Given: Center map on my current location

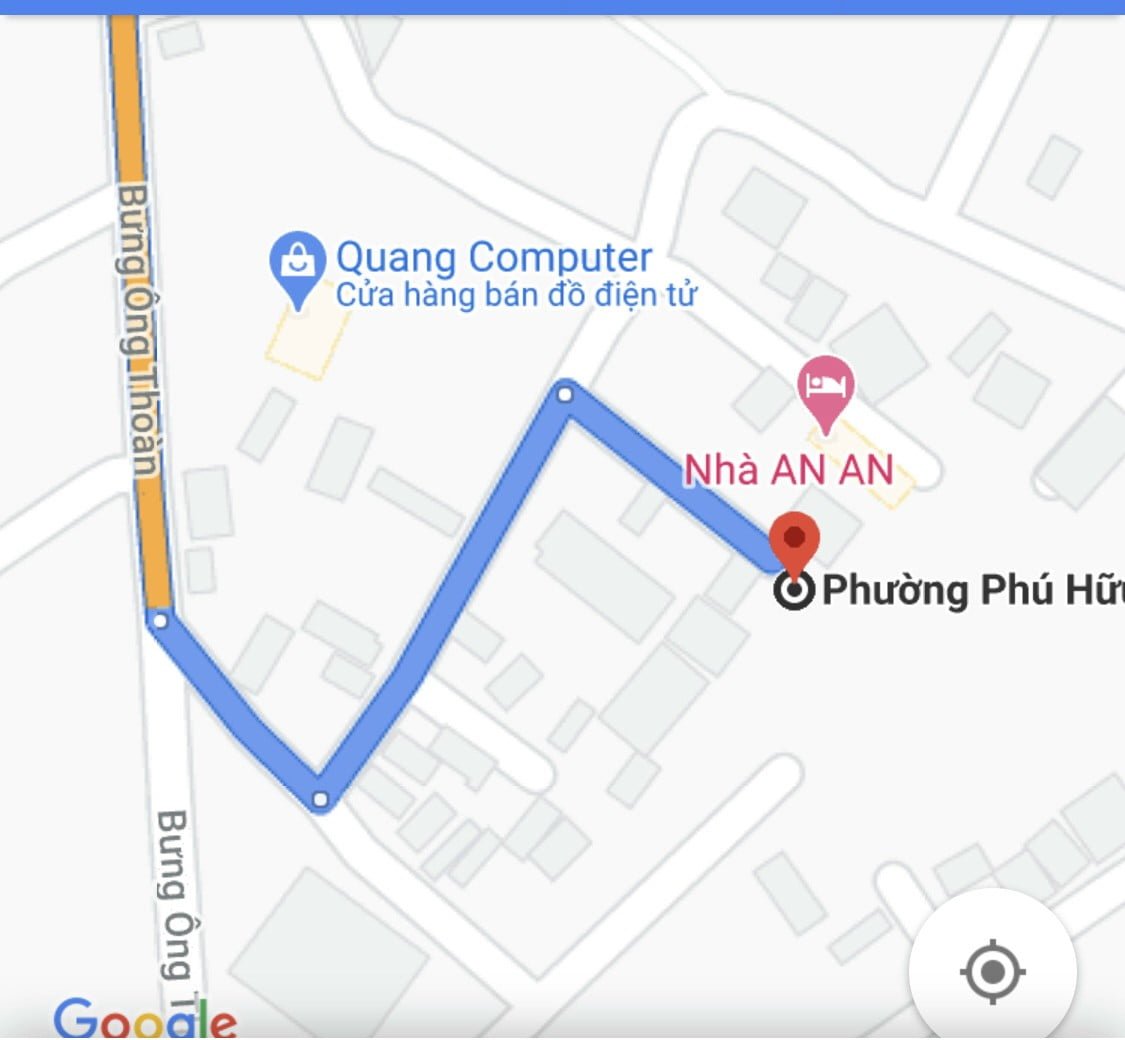Looking at the screenshot, I should [992, 970].
